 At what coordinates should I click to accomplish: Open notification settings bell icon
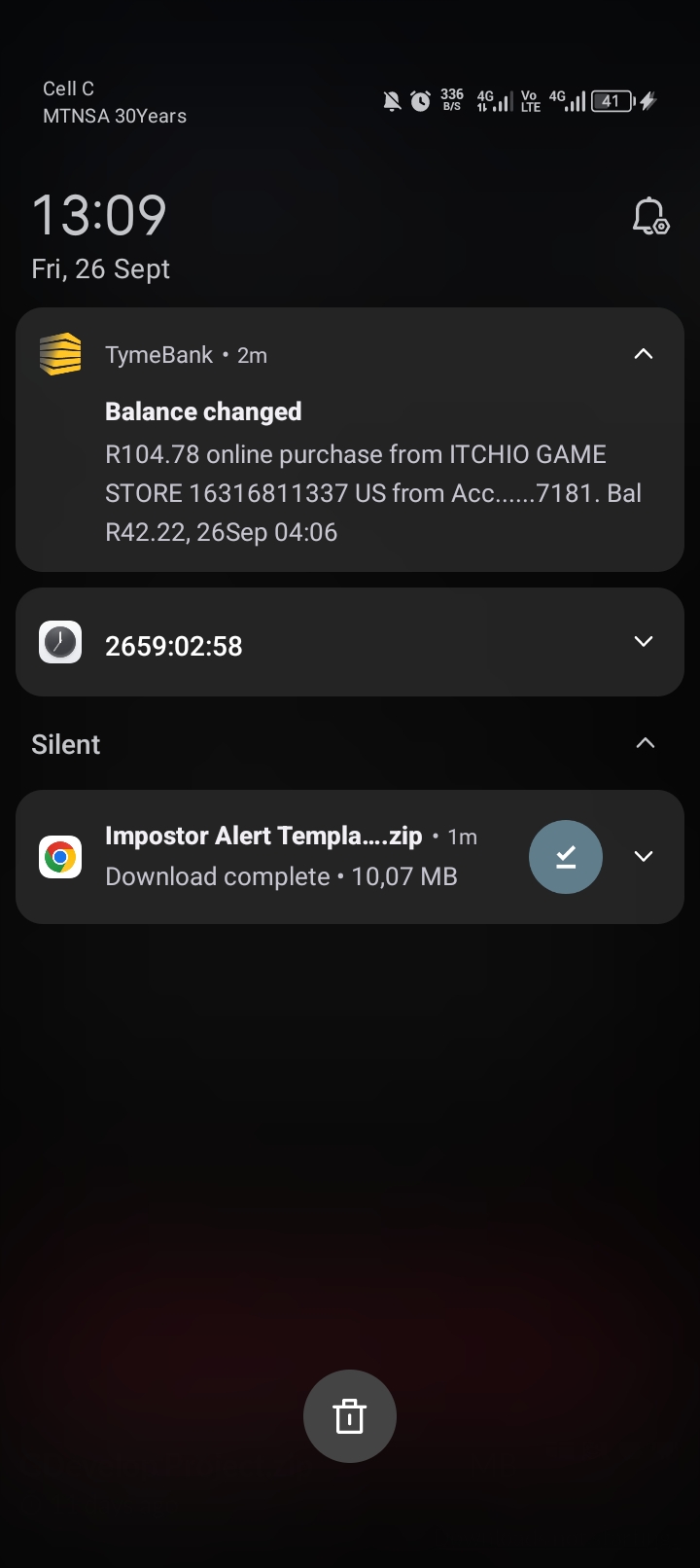(x=649, y=216)
